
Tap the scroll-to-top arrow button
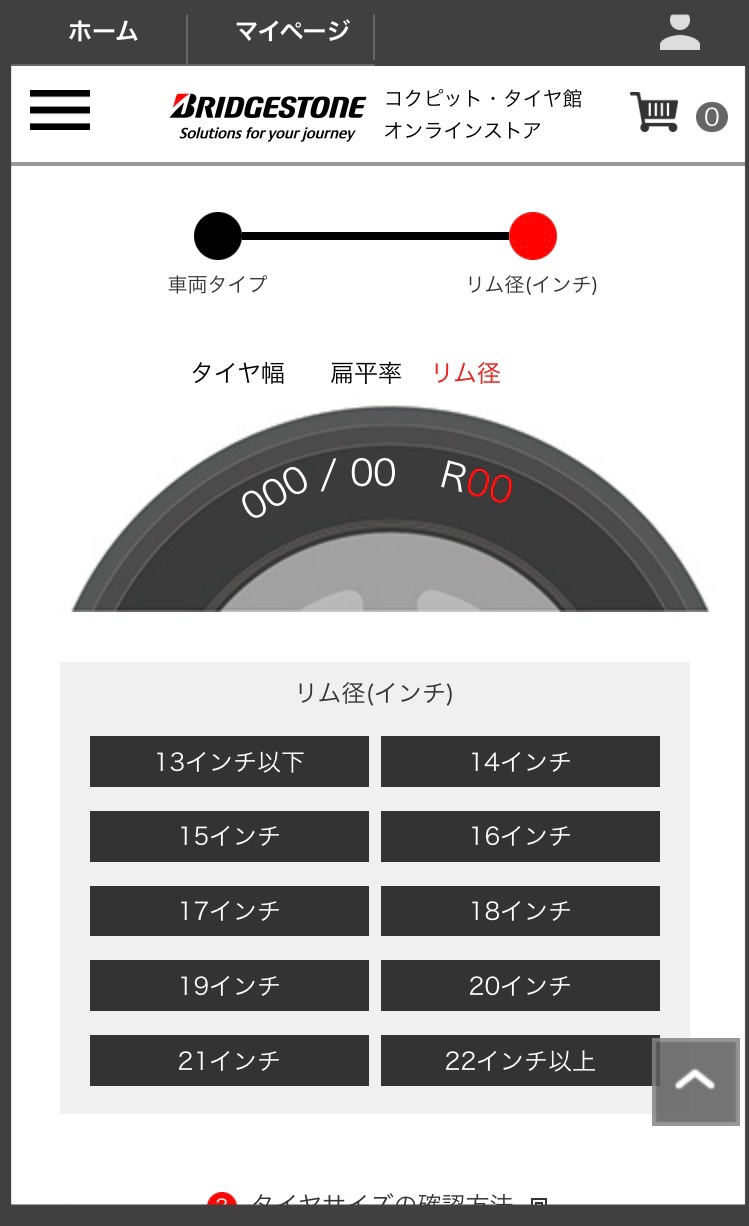696,1081
